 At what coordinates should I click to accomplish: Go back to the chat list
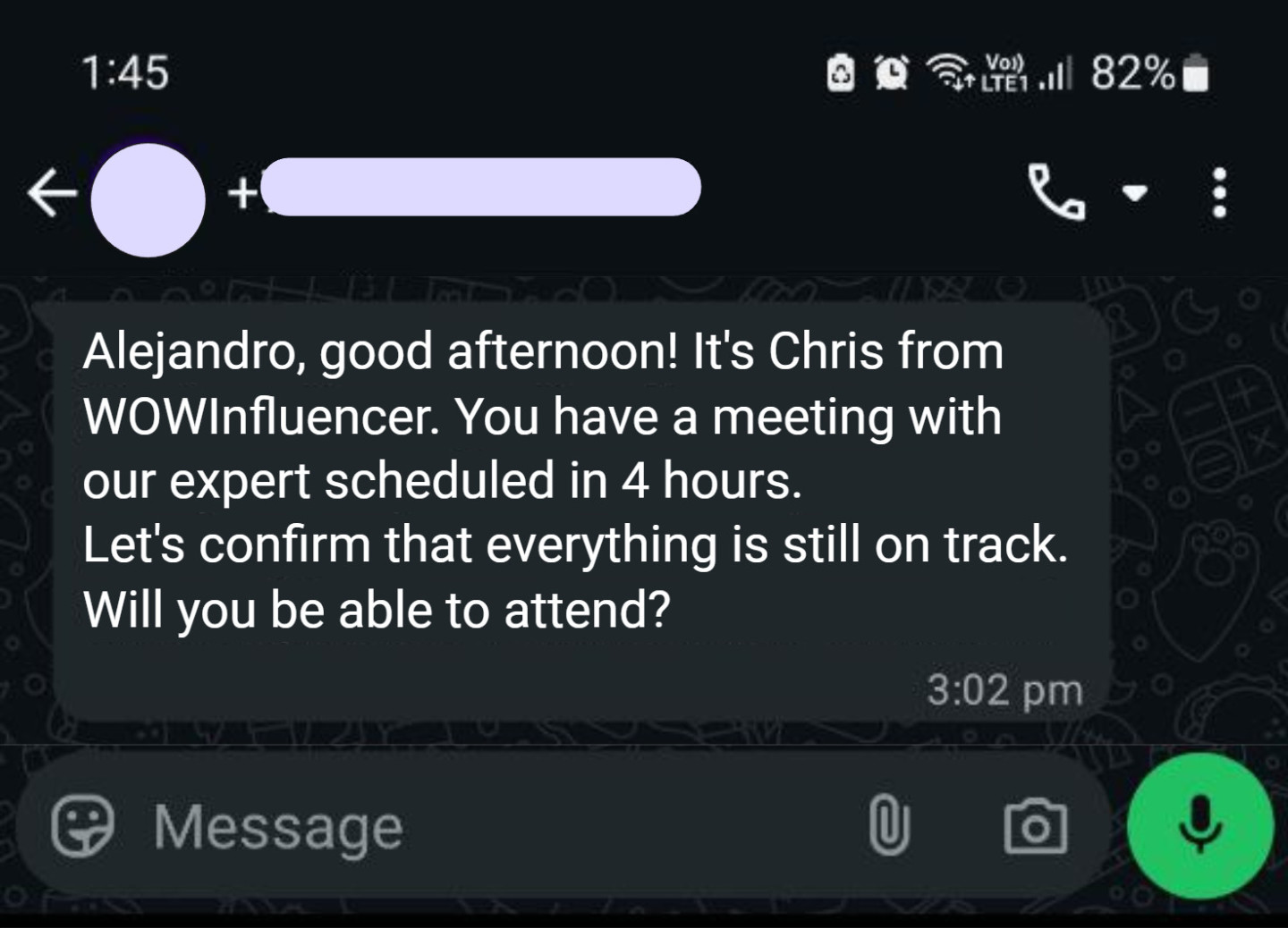[x=51, y=194]
